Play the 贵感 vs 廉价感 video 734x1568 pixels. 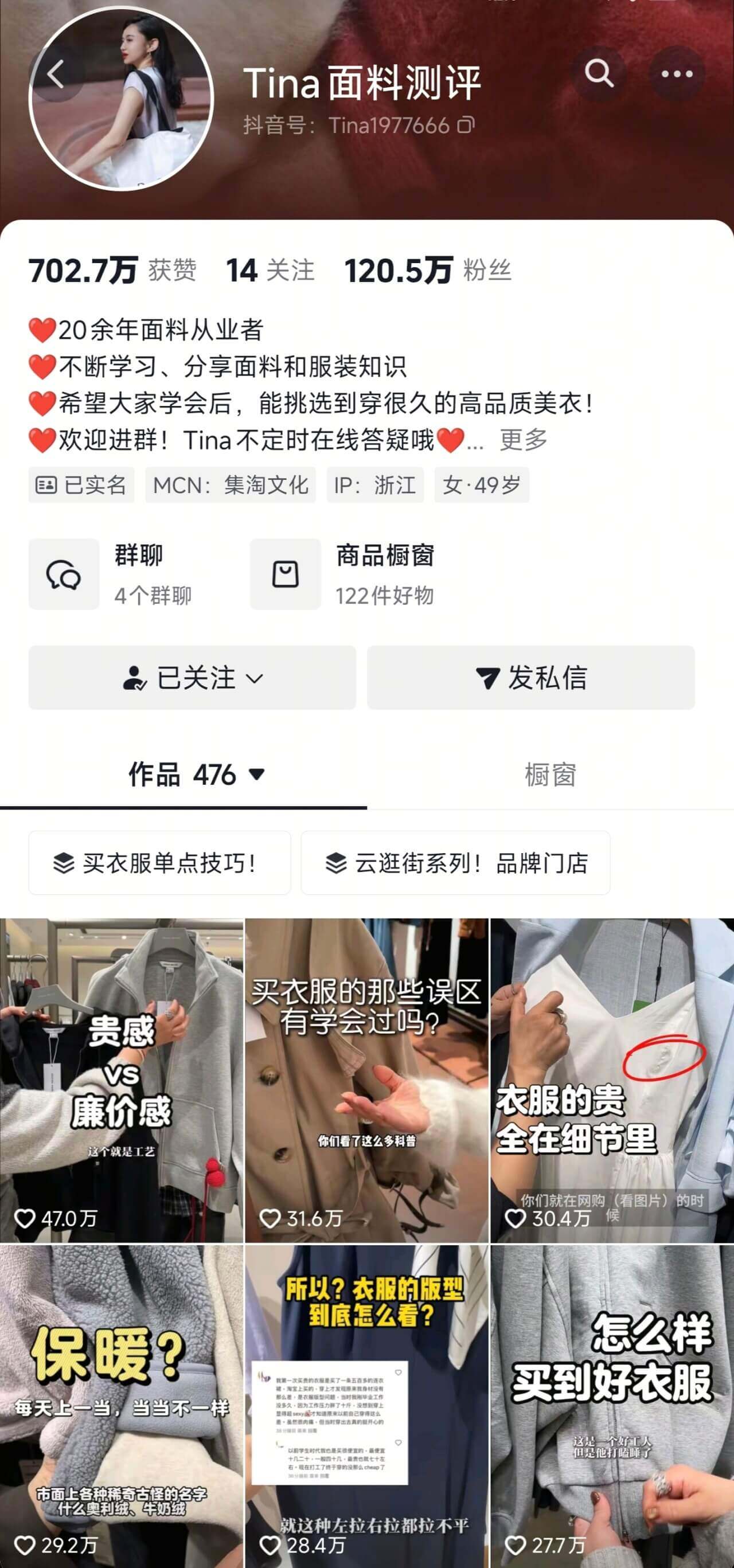click(x=122, y=1081)
